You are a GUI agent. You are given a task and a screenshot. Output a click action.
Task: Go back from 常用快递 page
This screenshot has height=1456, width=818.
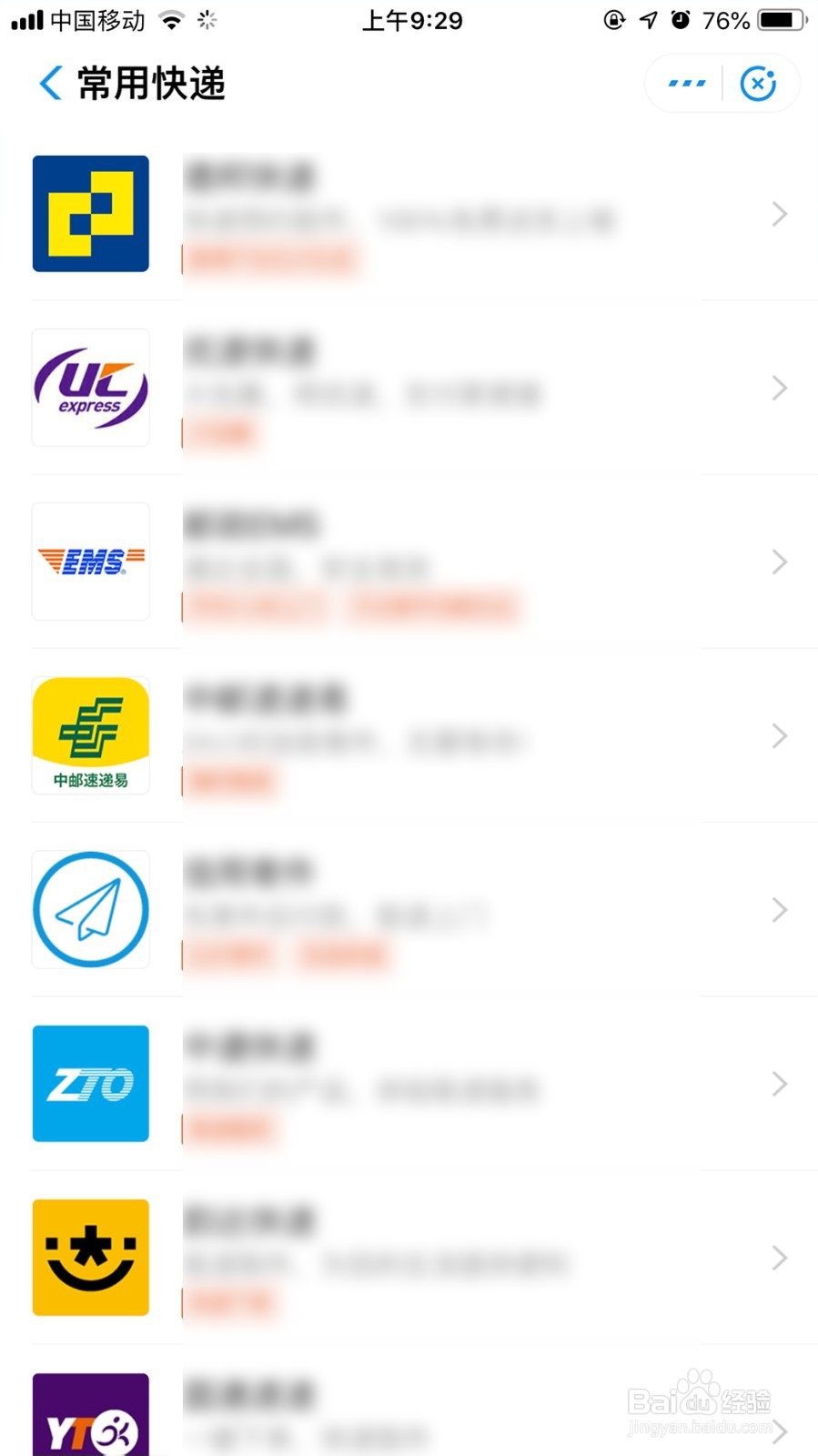pyautogui.click(x=51, y=84)
